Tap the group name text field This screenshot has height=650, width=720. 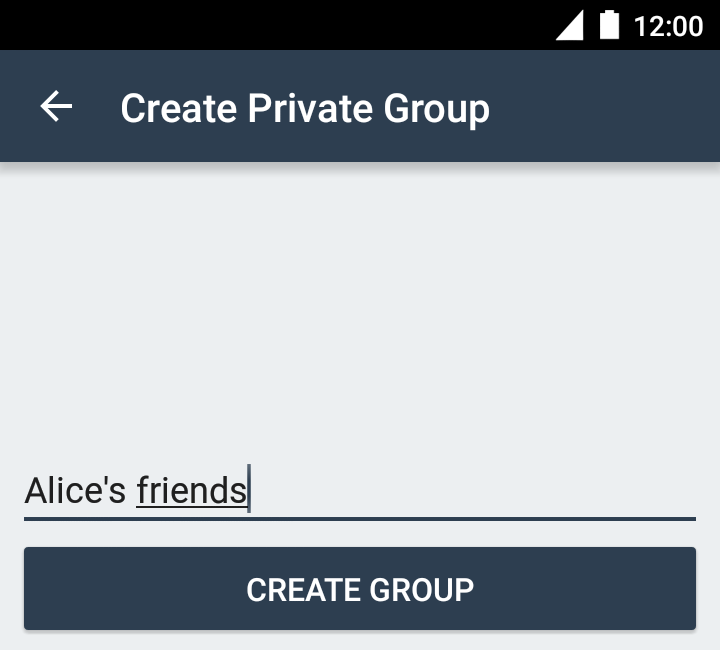358,491
